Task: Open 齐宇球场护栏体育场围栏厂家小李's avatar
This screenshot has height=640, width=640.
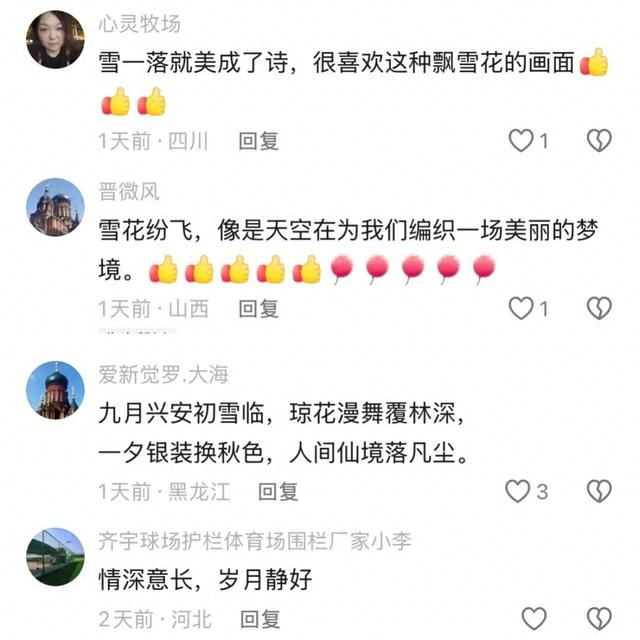Action: 55,557
